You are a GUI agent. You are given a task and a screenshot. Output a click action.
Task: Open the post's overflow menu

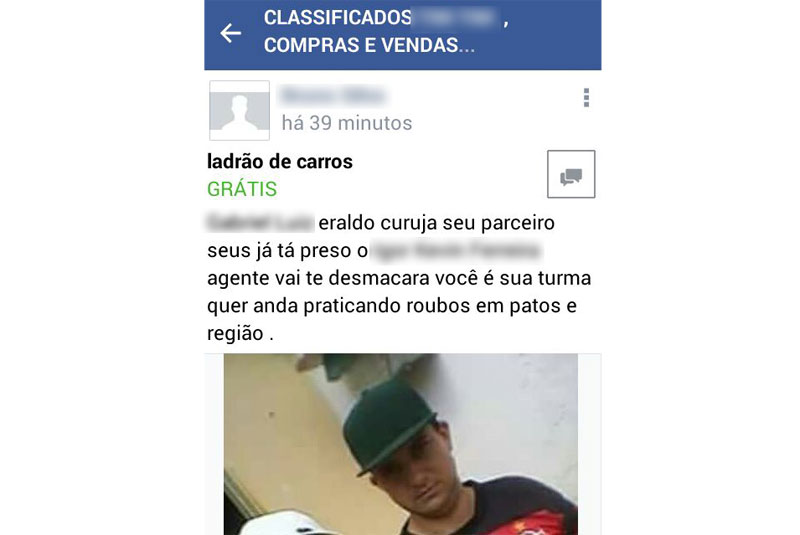click(x=586, y=98)
